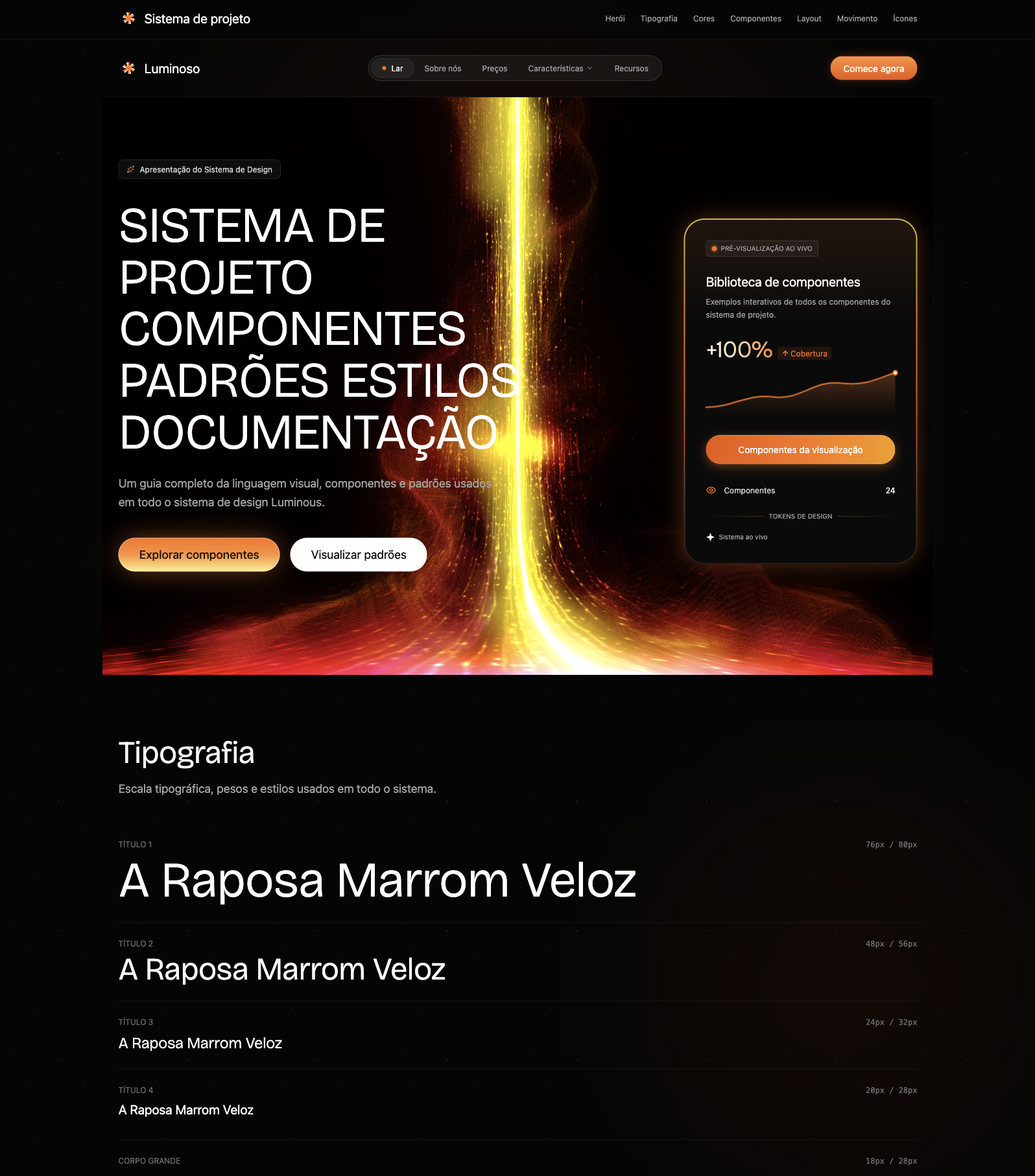Expand the Características dropdown
This screenshot has width=1035, height=1176.
560,69
